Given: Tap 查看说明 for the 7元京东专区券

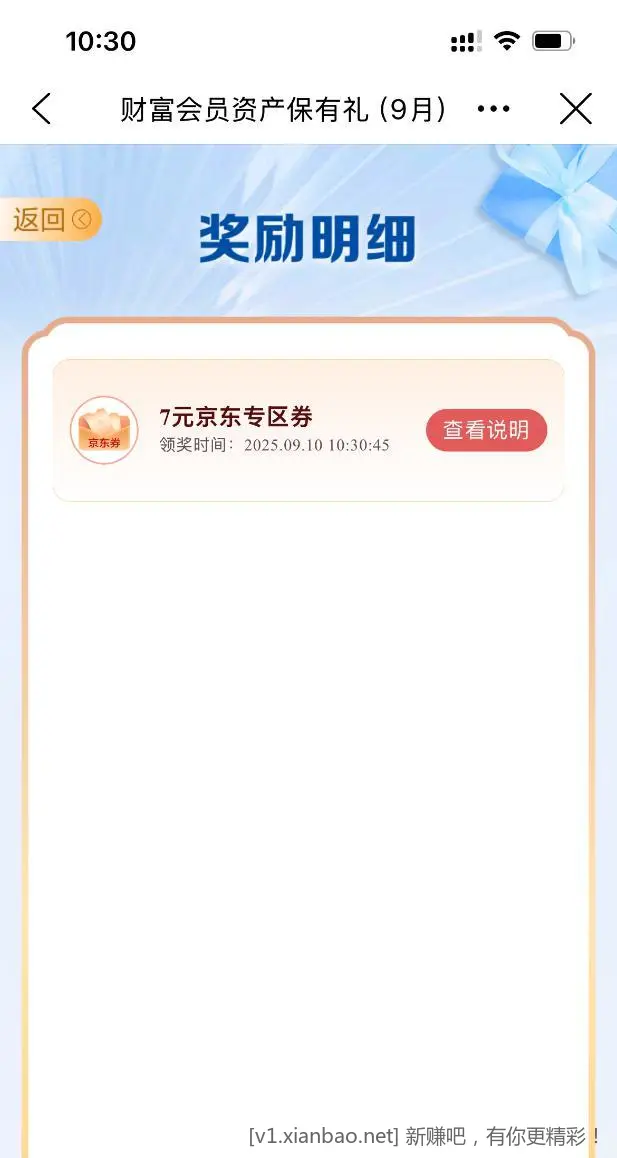Looking at the screenshot, I should 486,430.
